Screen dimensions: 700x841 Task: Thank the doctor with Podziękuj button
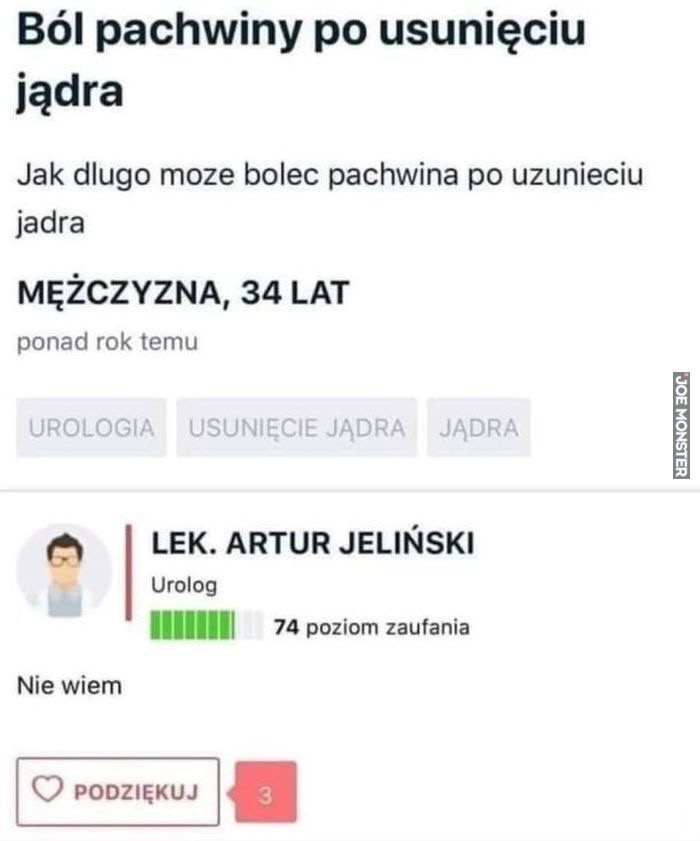117,791
